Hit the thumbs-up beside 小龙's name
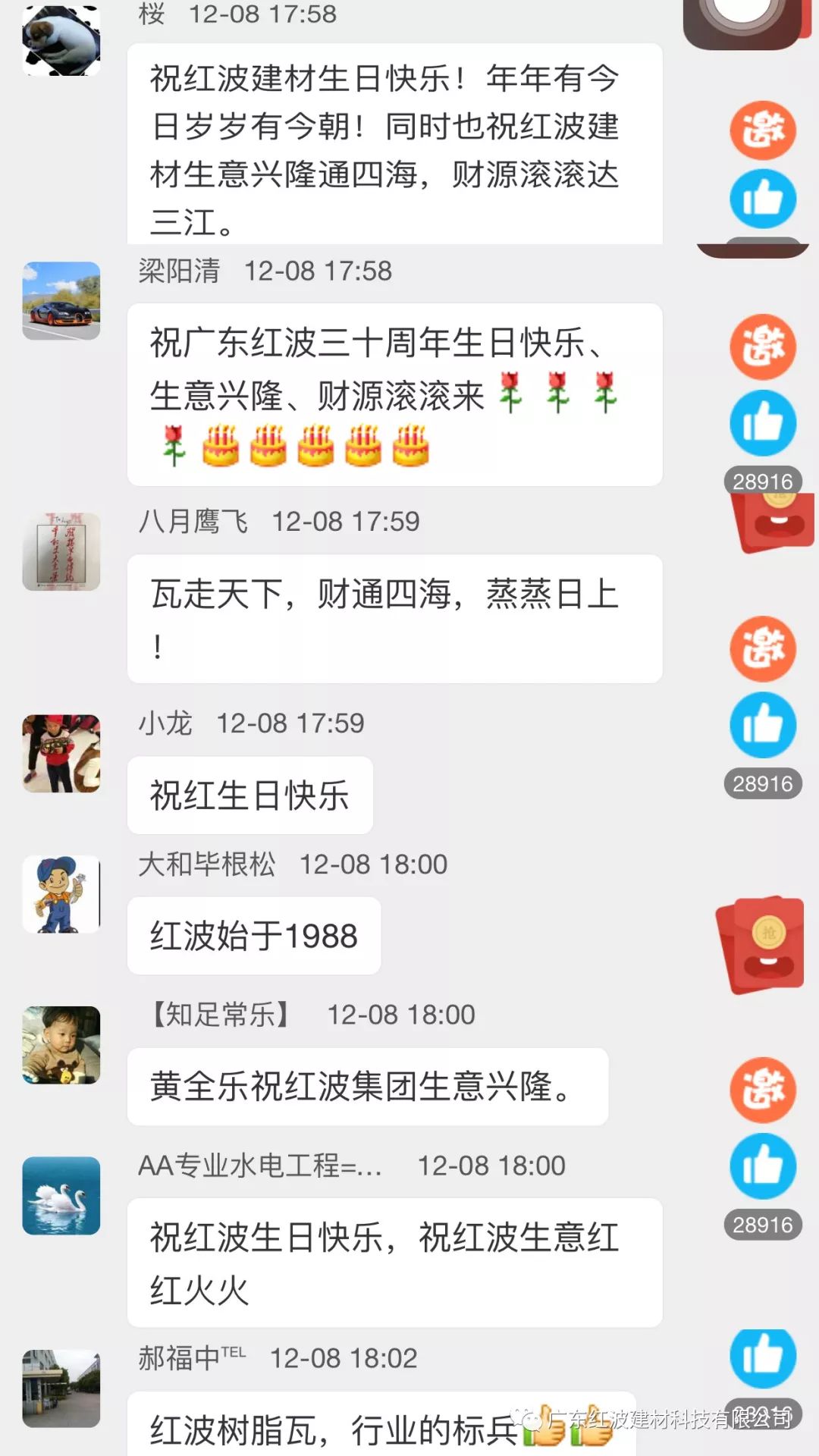 pyautogui.click(x=763, y=725)
